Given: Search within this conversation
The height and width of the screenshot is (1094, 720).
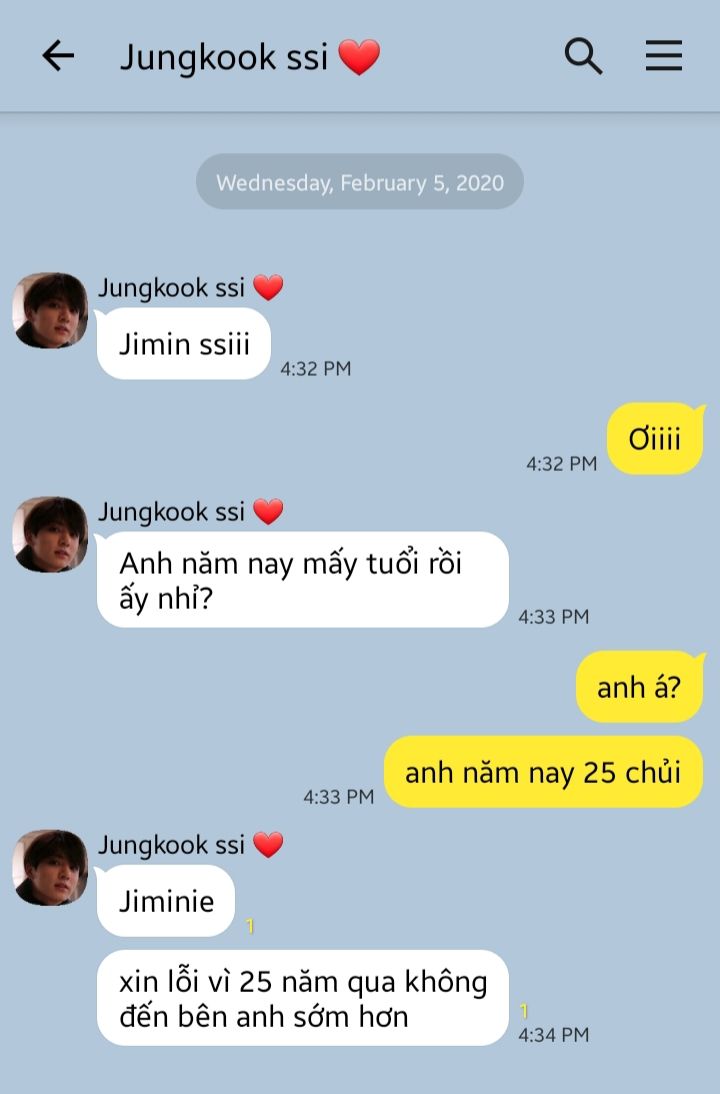Looking at the screenshot, I should [x=583, y=56].
